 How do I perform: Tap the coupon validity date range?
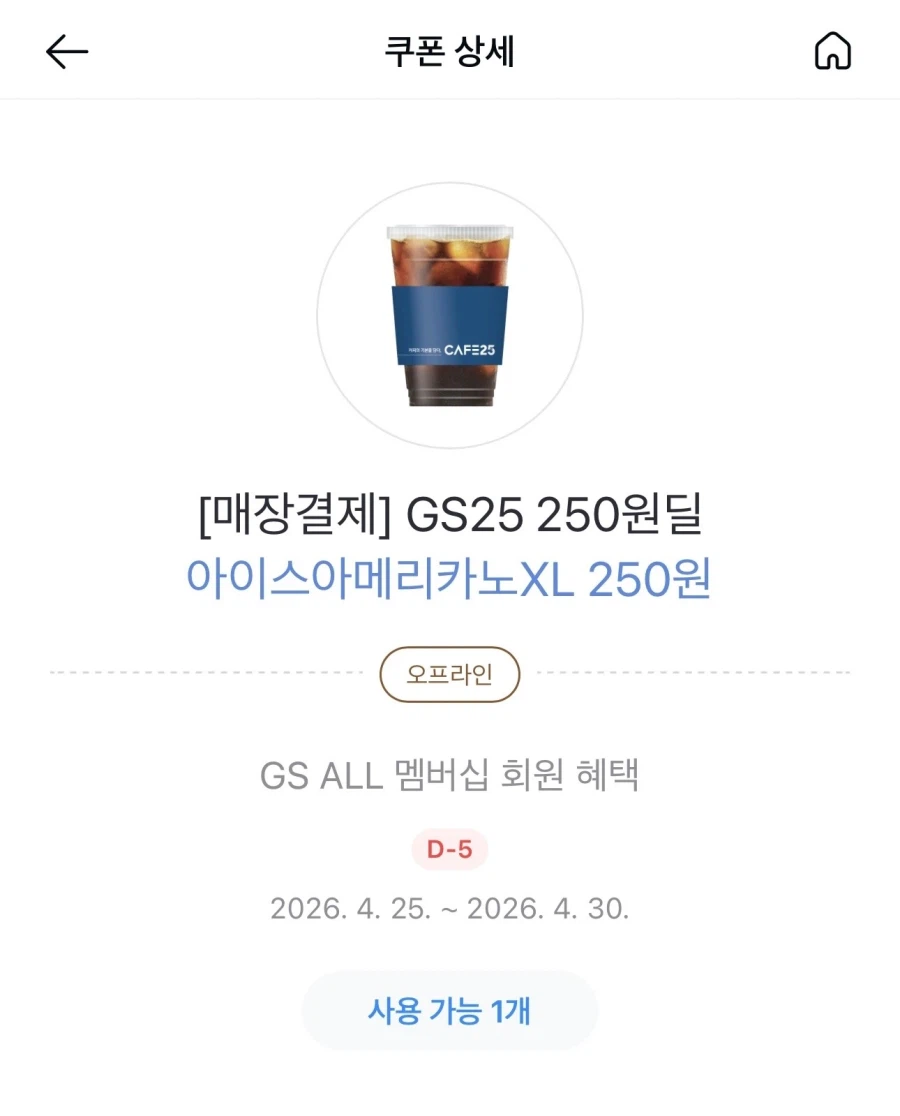(449, 910)
